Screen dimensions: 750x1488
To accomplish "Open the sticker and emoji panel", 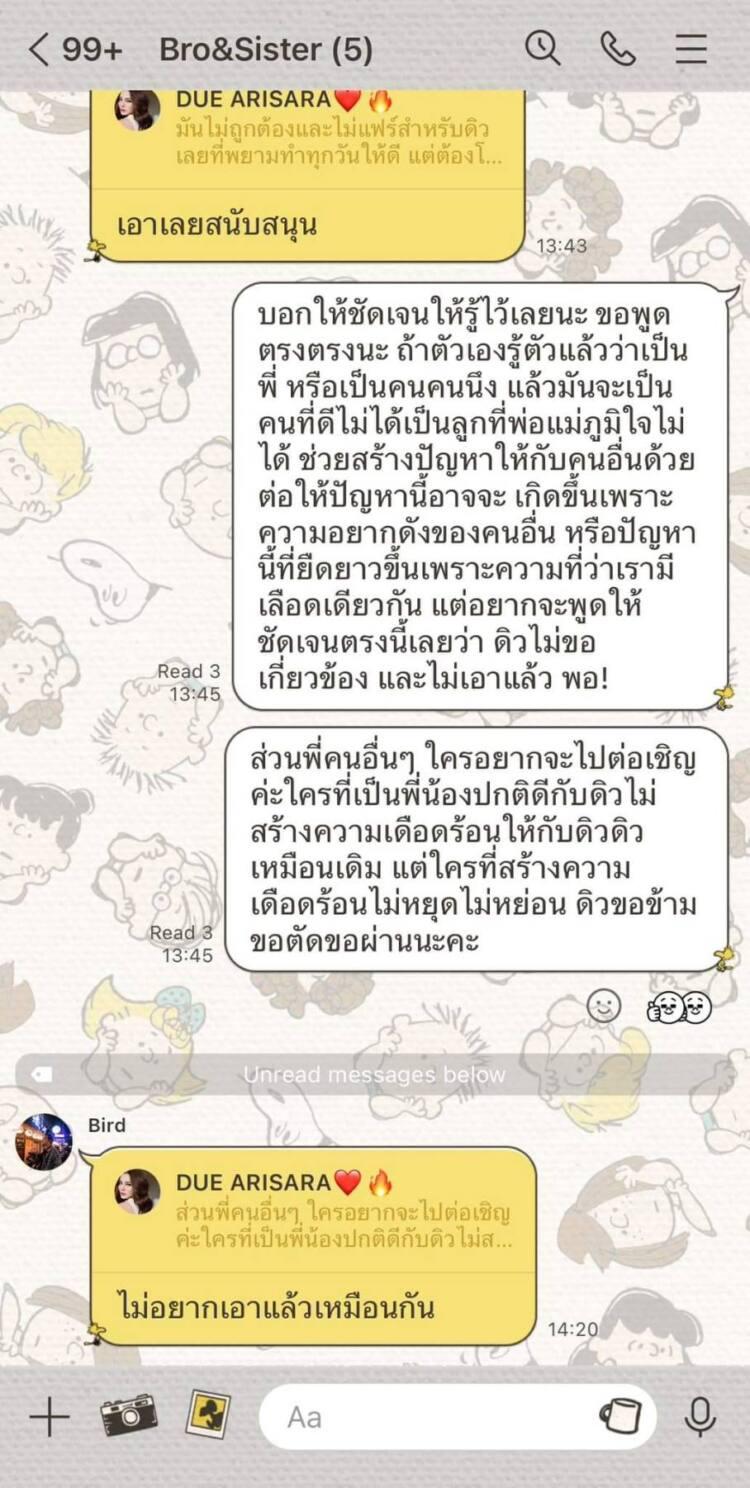I will [x=620, y=1416].
